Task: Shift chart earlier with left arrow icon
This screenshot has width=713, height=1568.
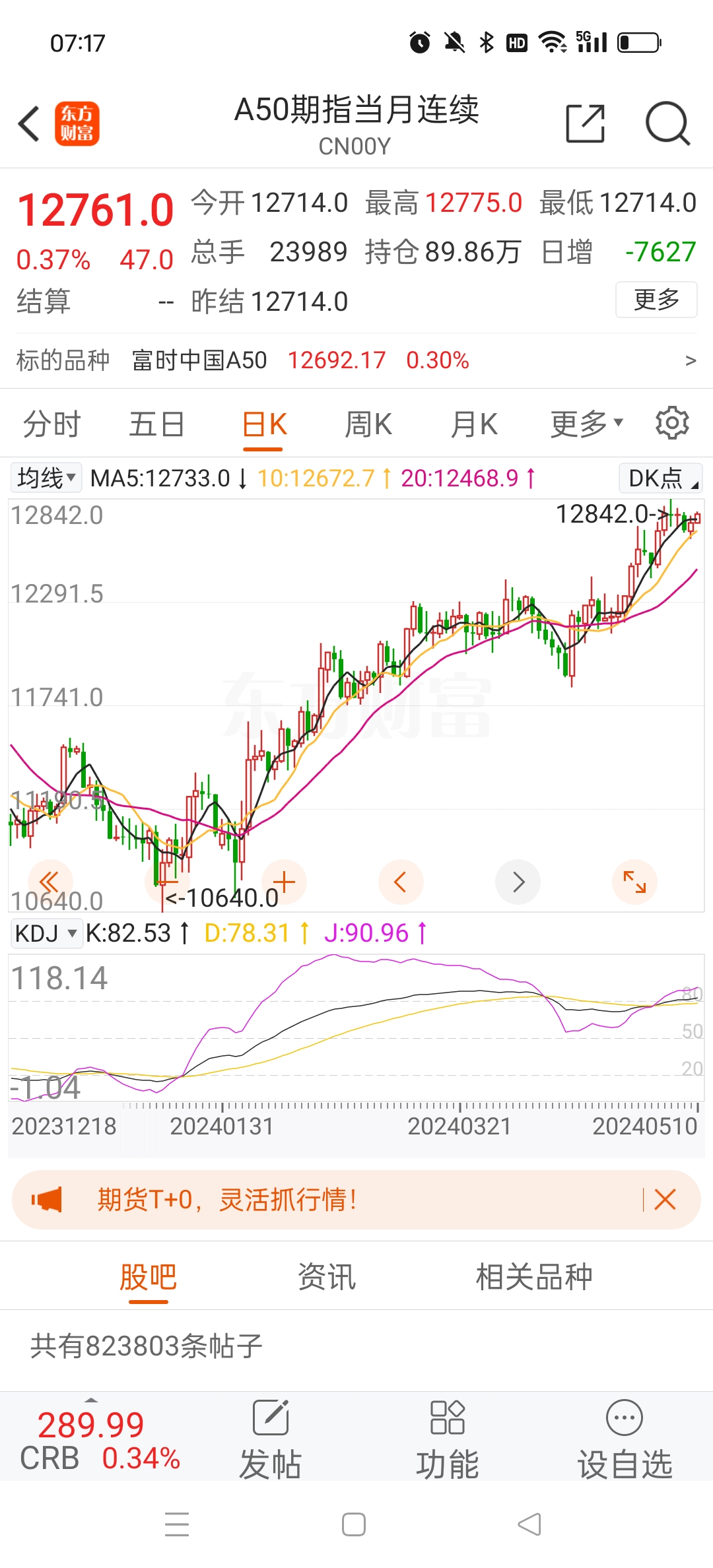Action: click(x=401, y=882)
